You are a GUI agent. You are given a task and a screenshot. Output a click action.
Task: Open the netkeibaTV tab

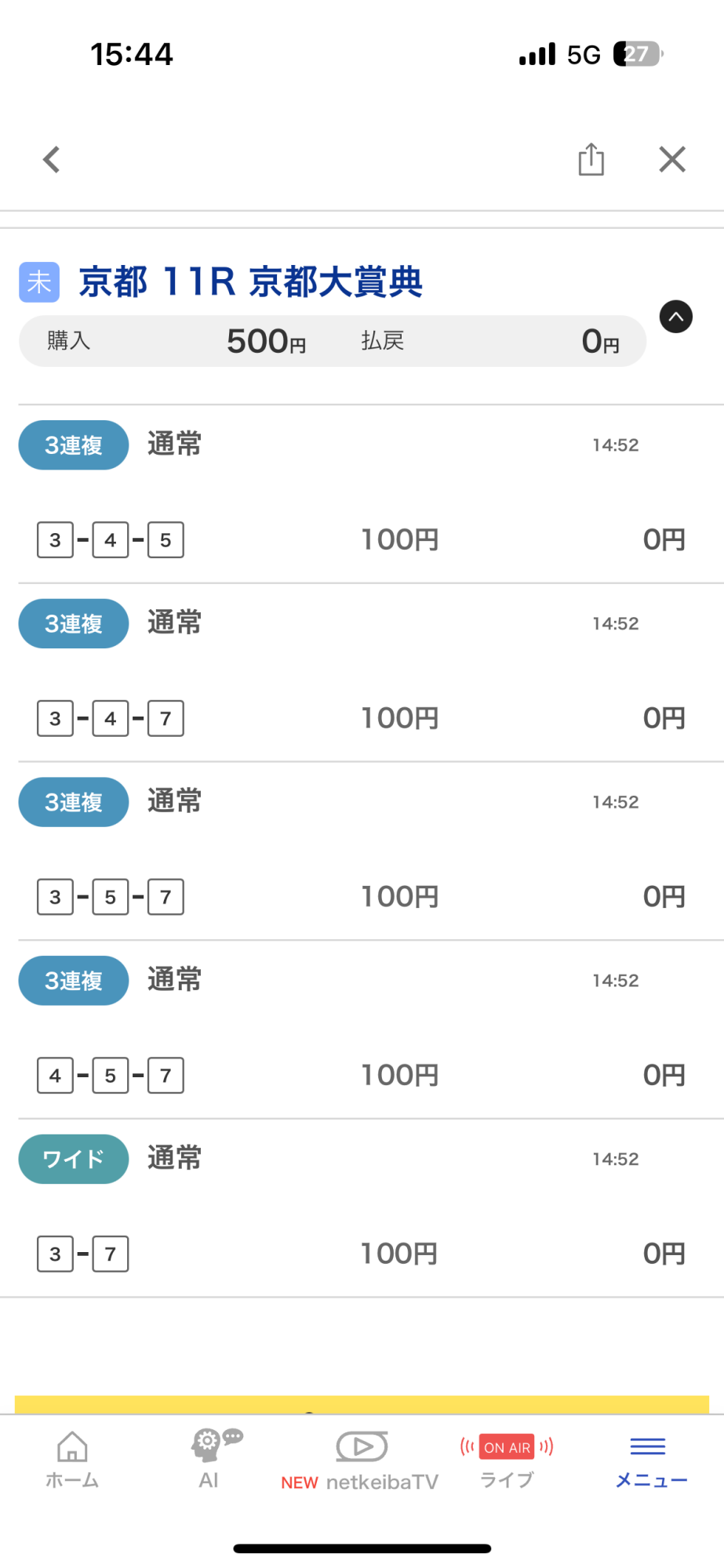361,1461
